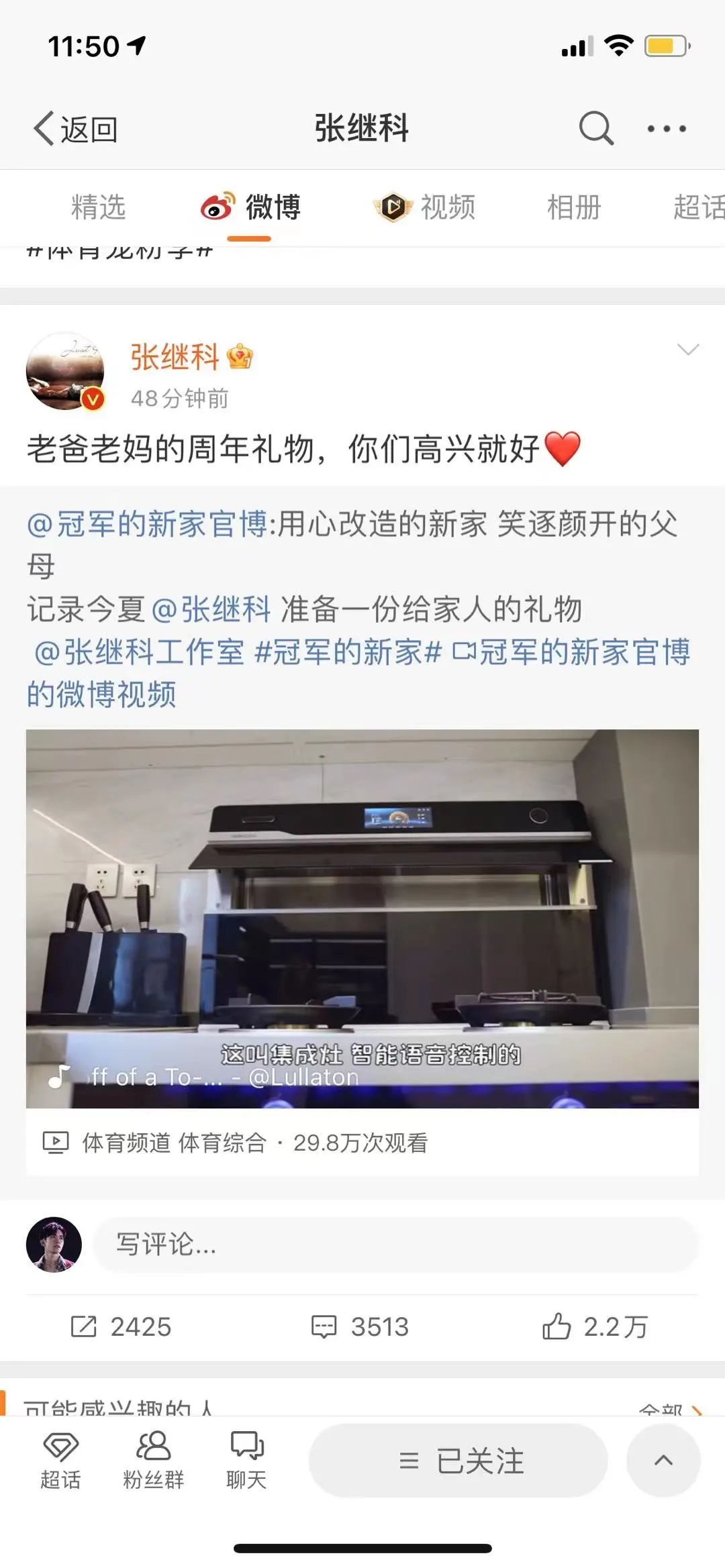Open 粉丝群 fan group

click(153, 1460)
